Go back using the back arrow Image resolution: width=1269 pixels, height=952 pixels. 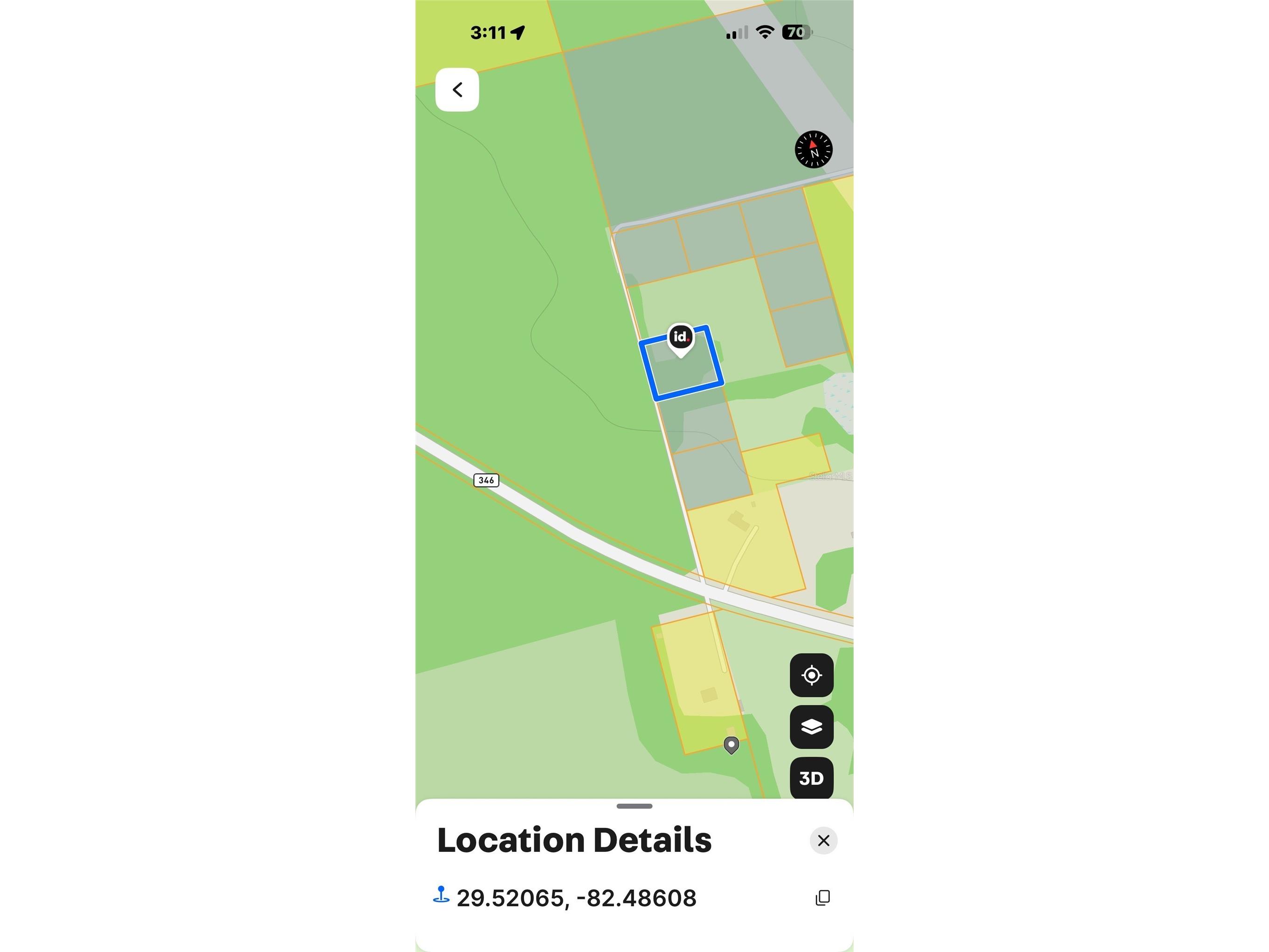pyautogui.click(x=457, y=90)
